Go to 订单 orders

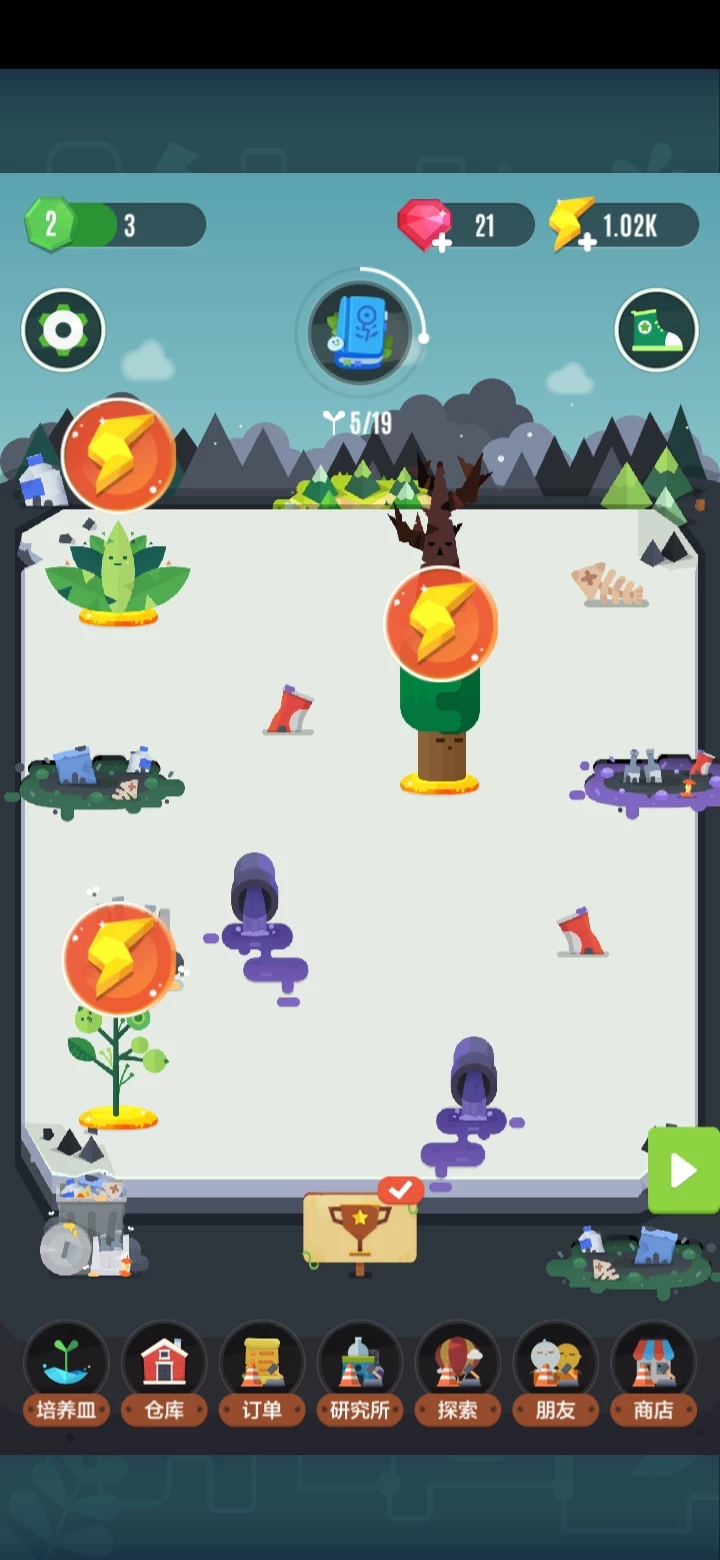tap(262, 1372)
